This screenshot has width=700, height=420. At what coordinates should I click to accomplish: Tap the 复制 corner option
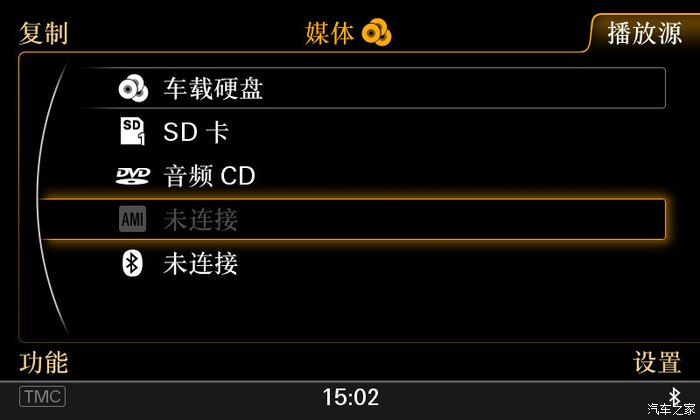pyautogui.click(x=44, y=32)
